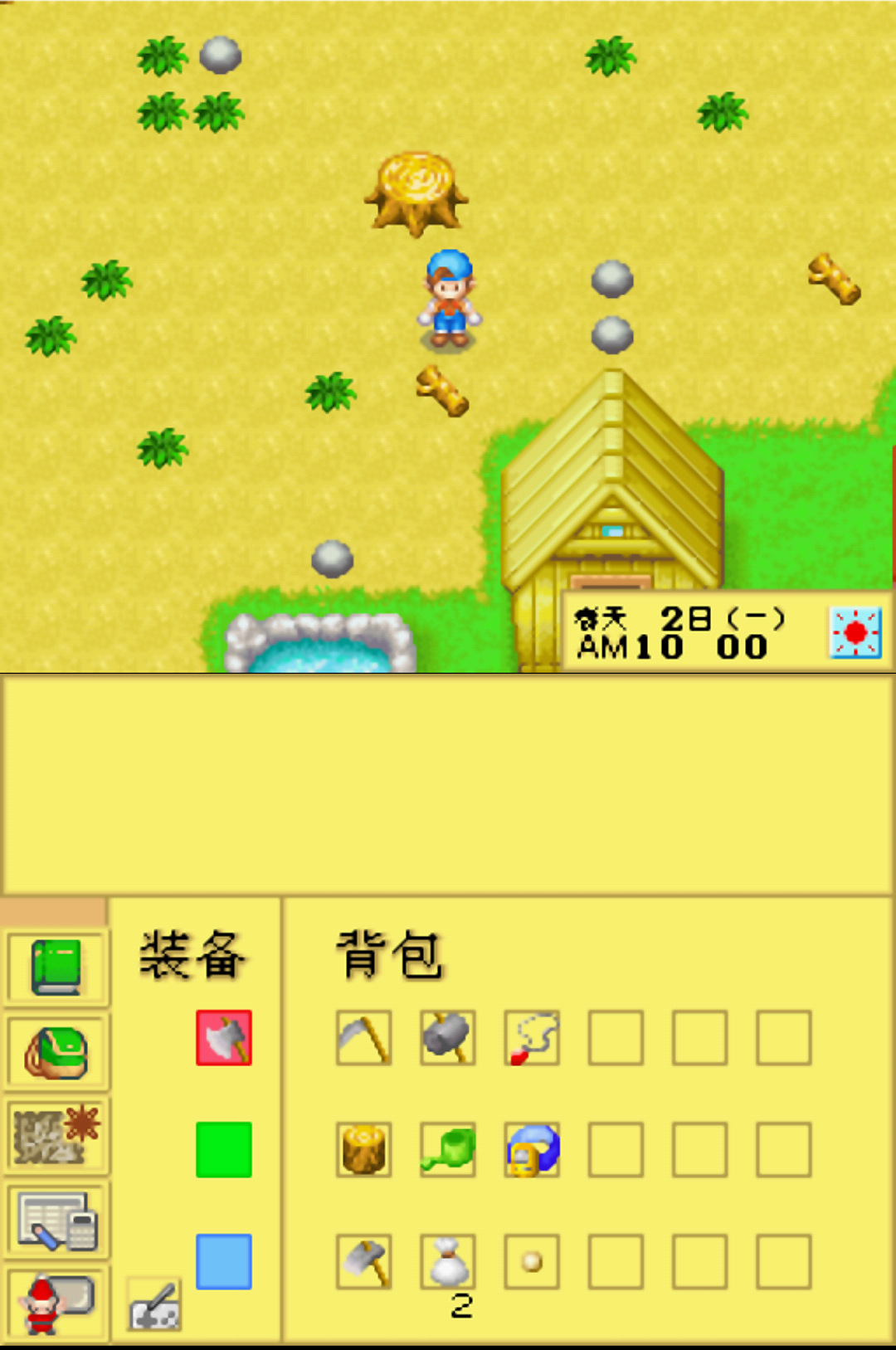Select the seed bag with quantity 2
The image size is (896, 1350).
click(x=448, y=1261)
